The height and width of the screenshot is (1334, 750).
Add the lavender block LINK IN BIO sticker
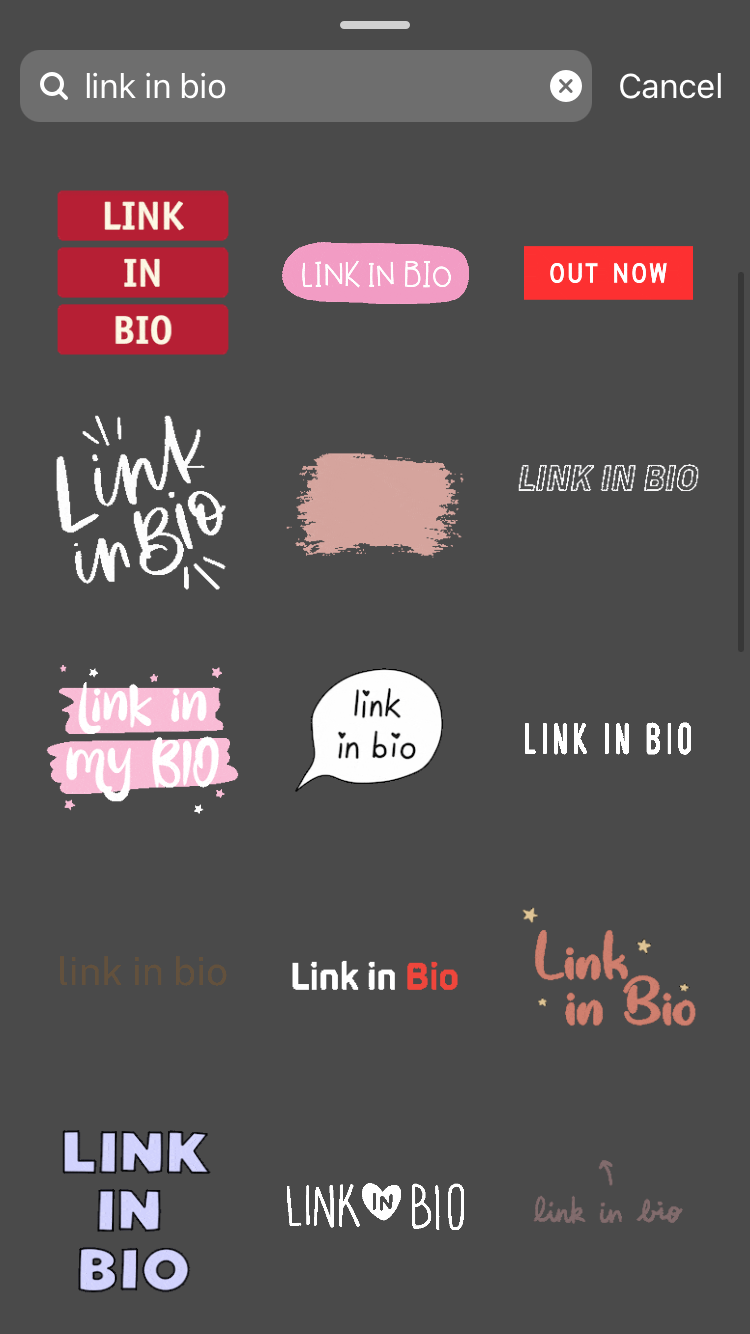(134, 1210)
